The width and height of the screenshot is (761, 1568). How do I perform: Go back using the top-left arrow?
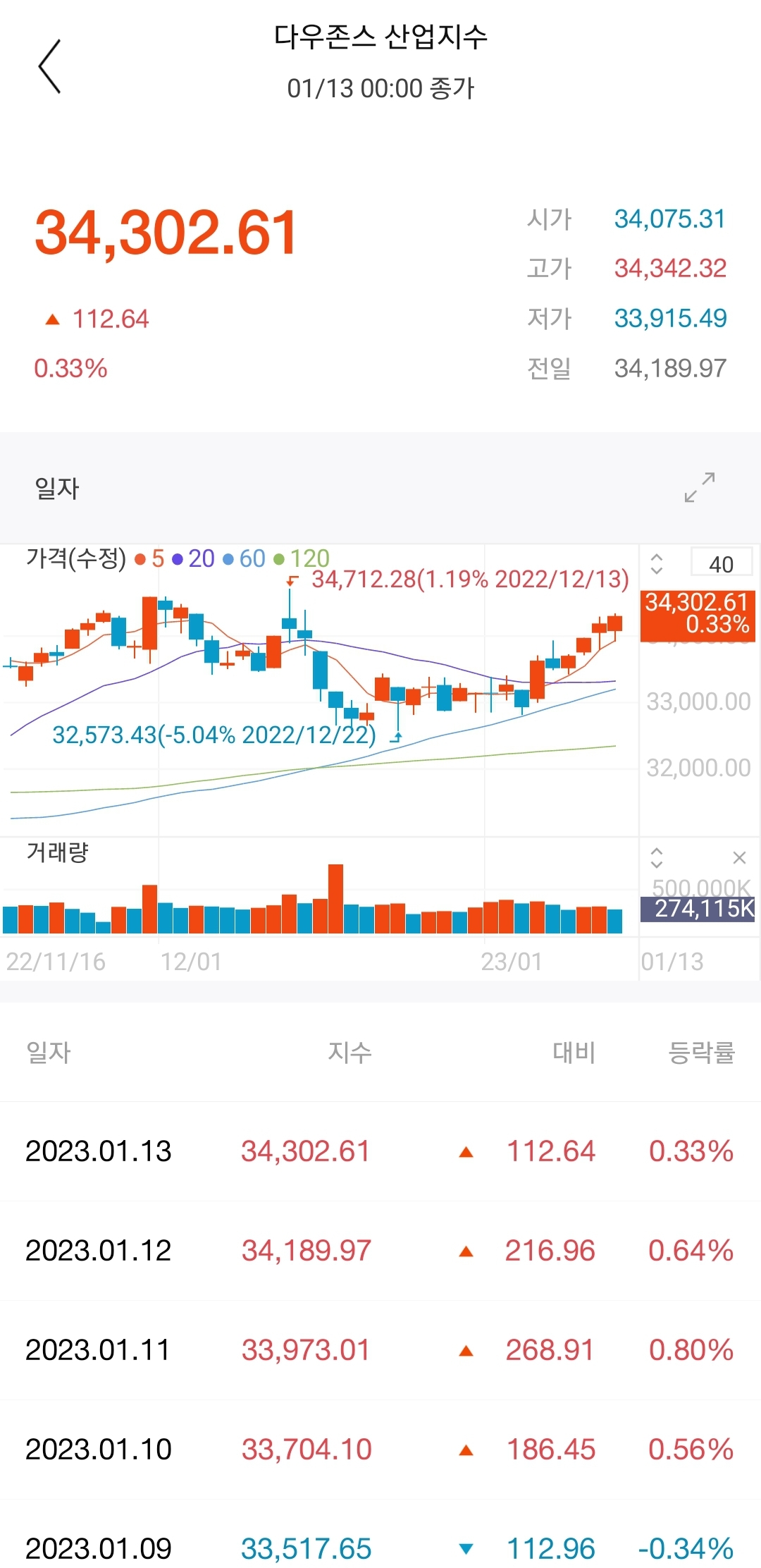point(49,66)
